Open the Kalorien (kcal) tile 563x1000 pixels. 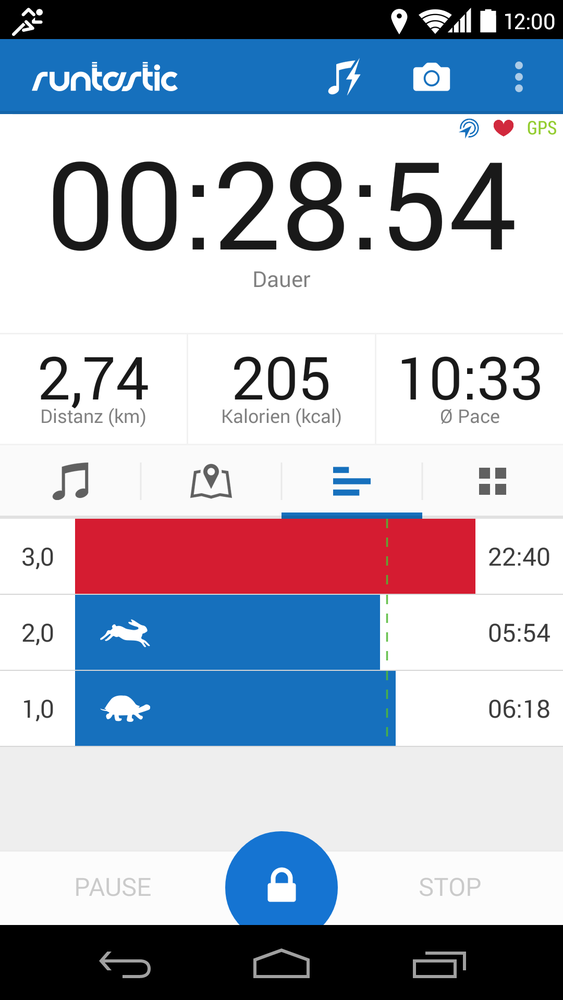(281, 389)
